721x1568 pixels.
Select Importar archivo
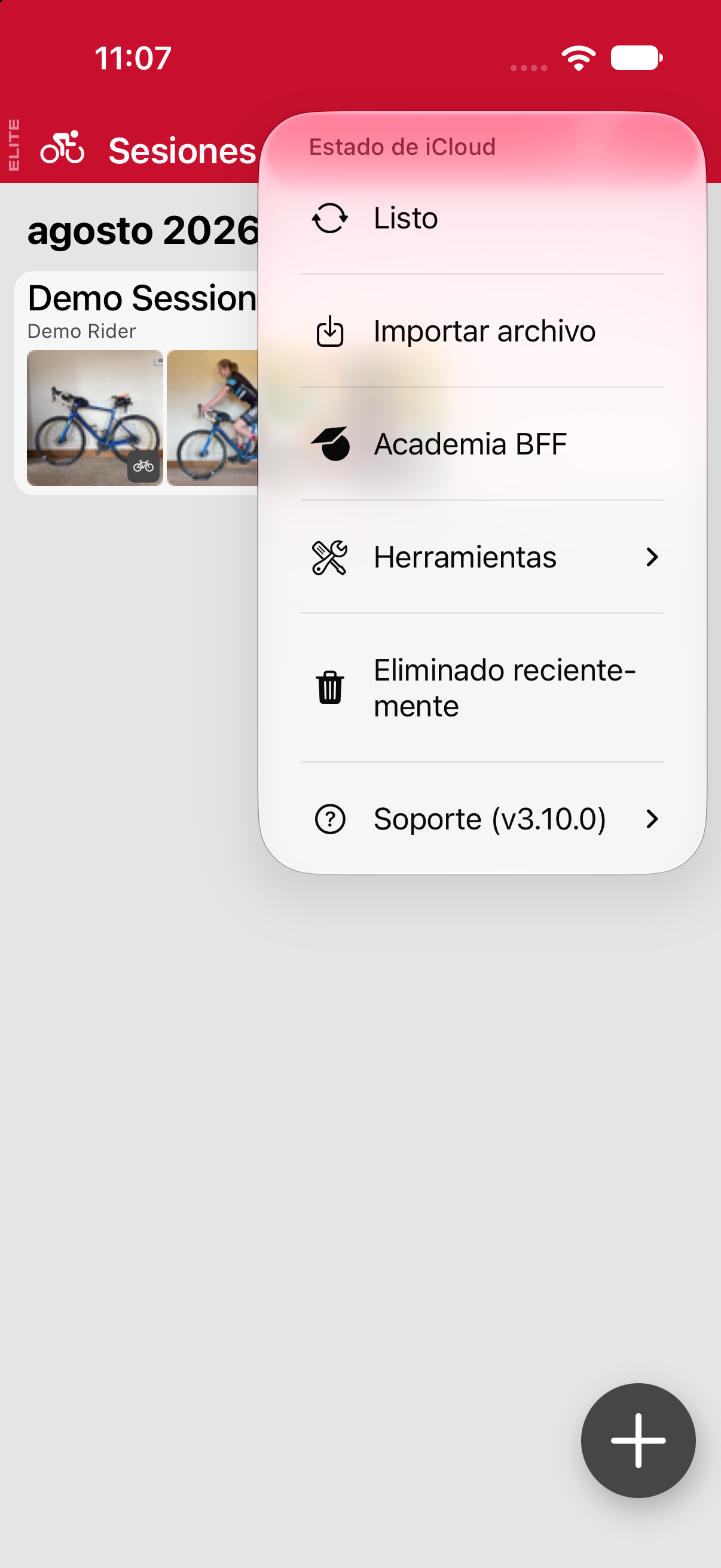(x=482, y=331)
